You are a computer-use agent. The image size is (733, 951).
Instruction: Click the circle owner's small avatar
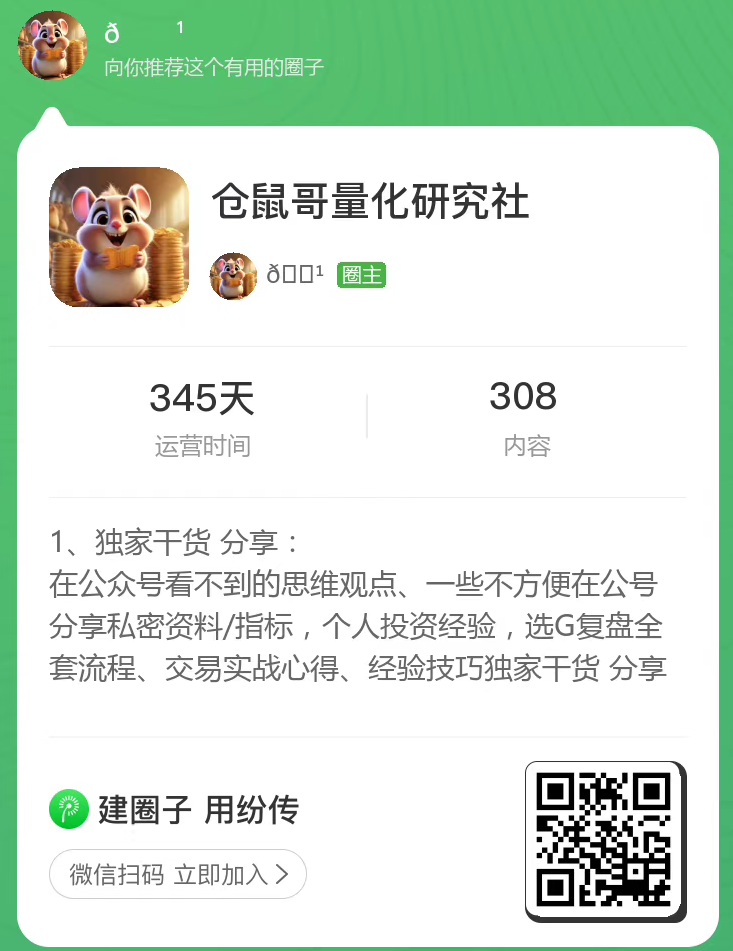click(232, 275)
